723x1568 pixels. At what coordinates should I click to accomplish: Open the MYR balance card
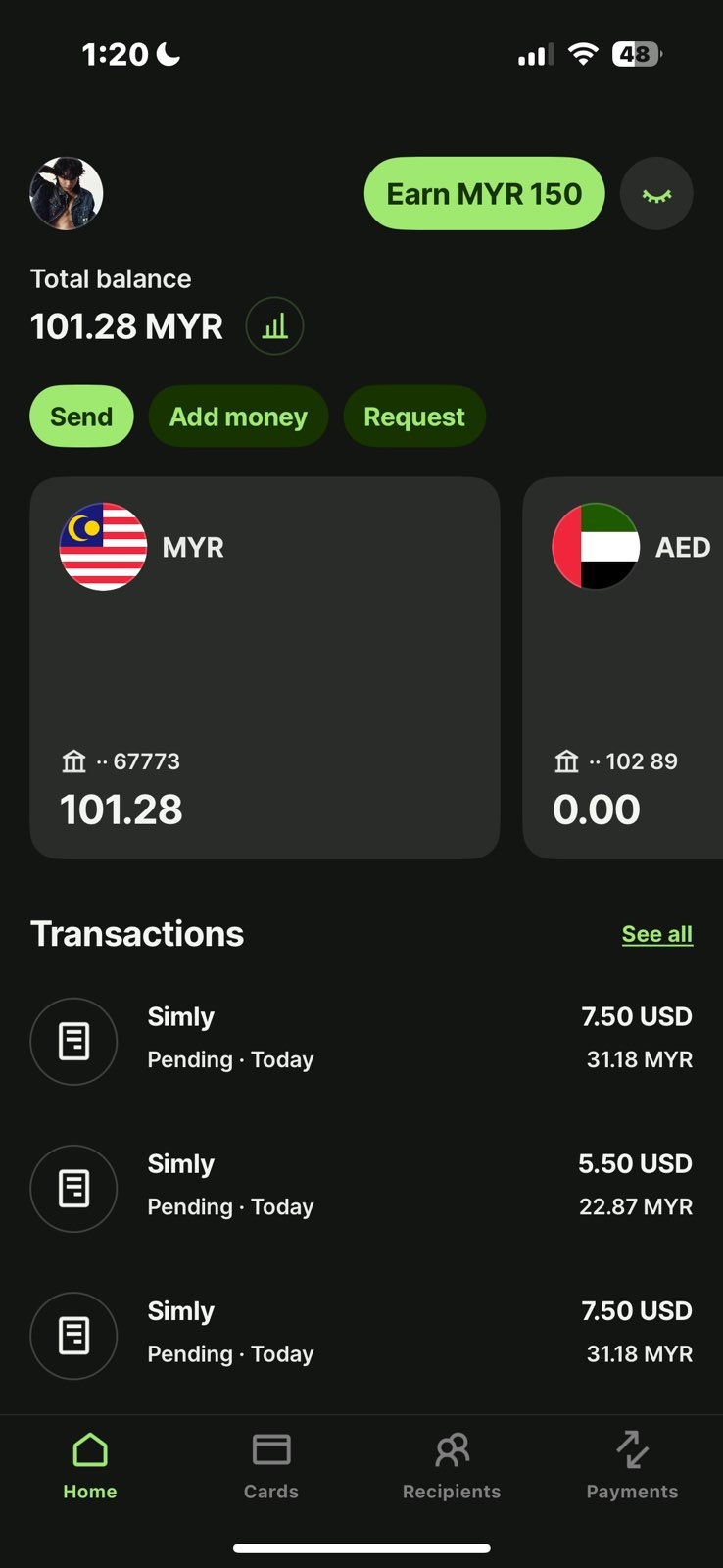[265, 668]
